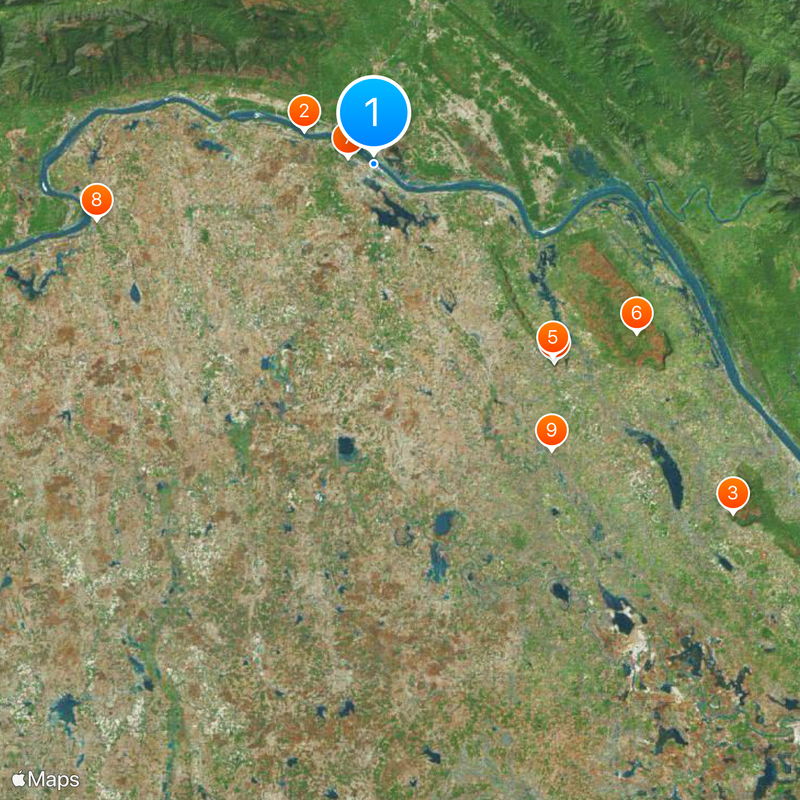The width and height of the screenshot is (800, 800).
Task: Tap map pin number 9
Action: click(551, 430)
